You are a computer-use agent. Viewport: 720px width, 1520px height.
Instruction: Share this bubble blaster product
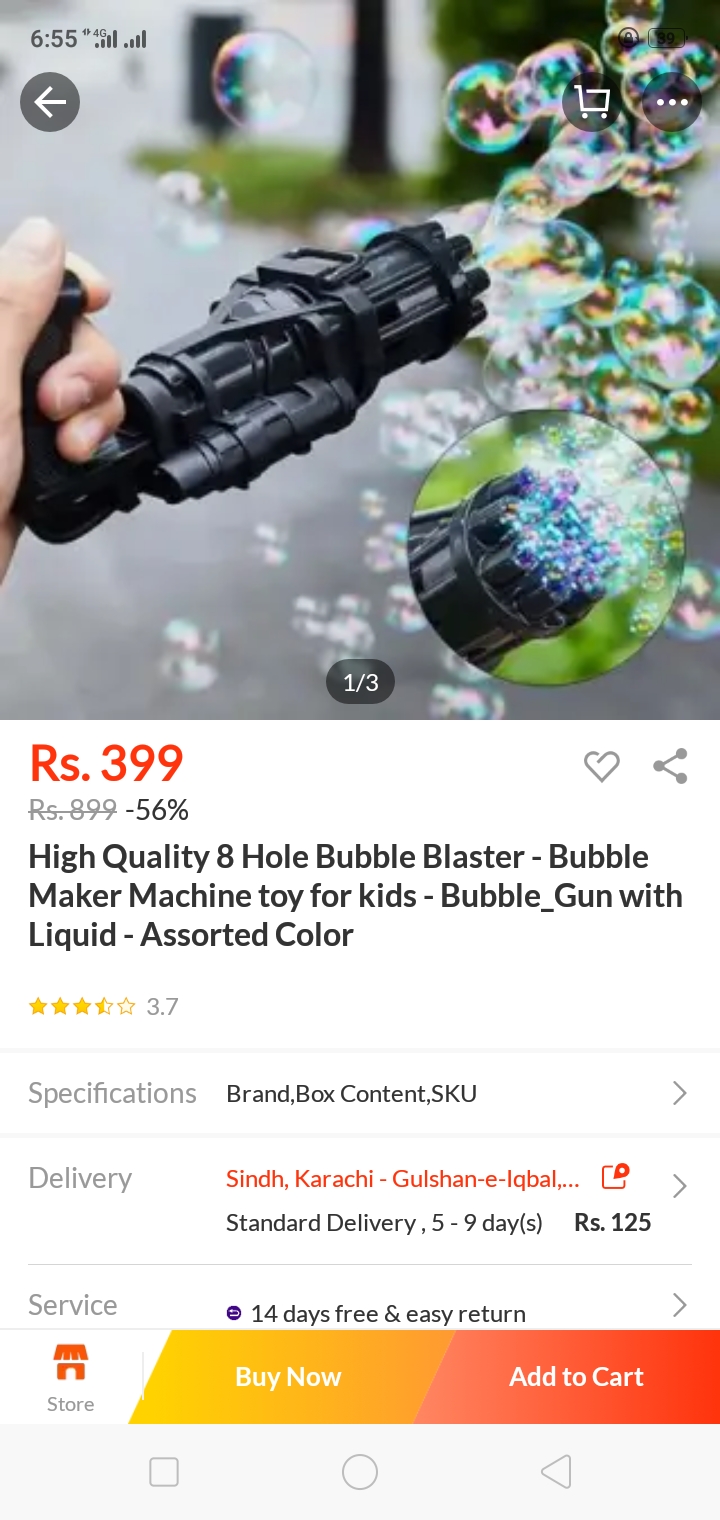670,766
